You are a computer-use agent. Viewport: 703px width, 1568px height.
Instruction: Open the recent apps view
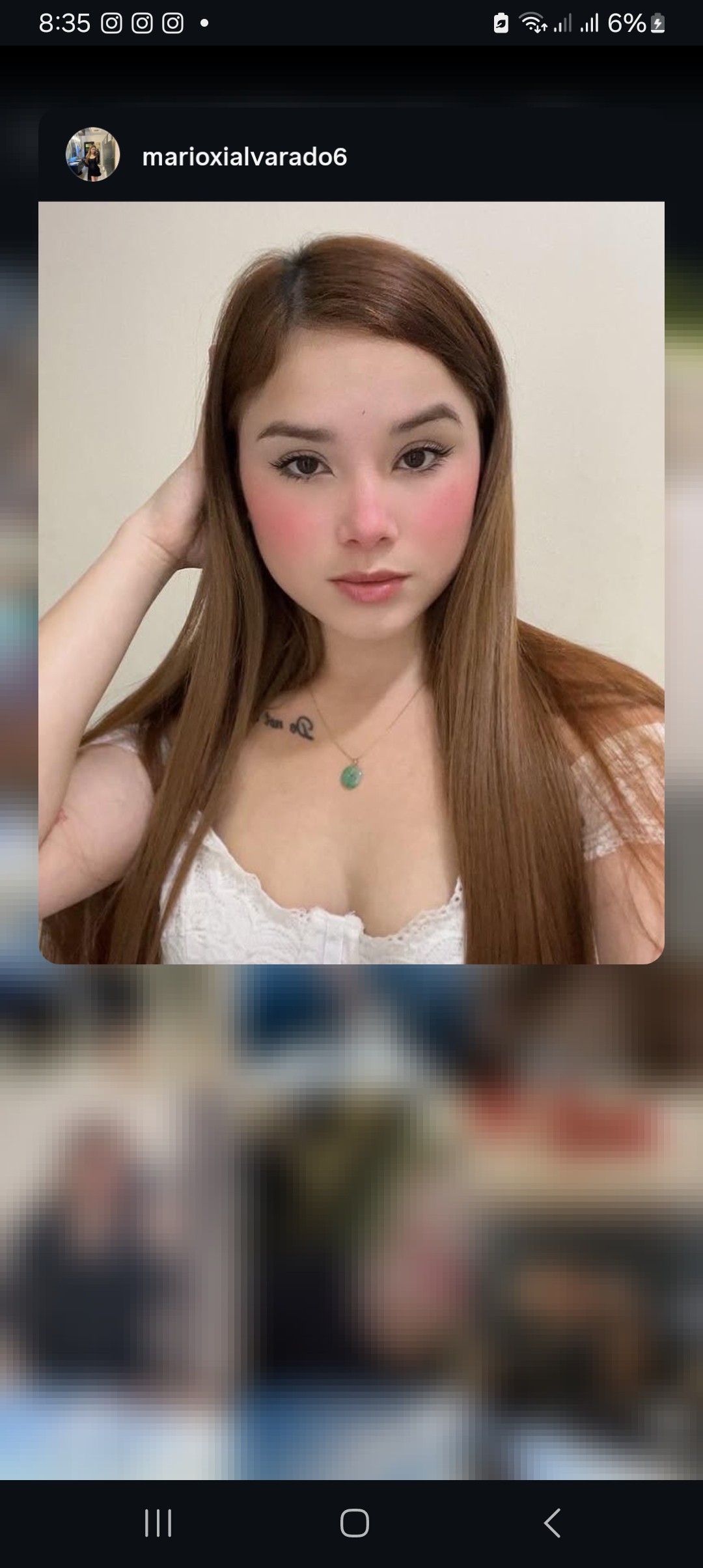158,1523
